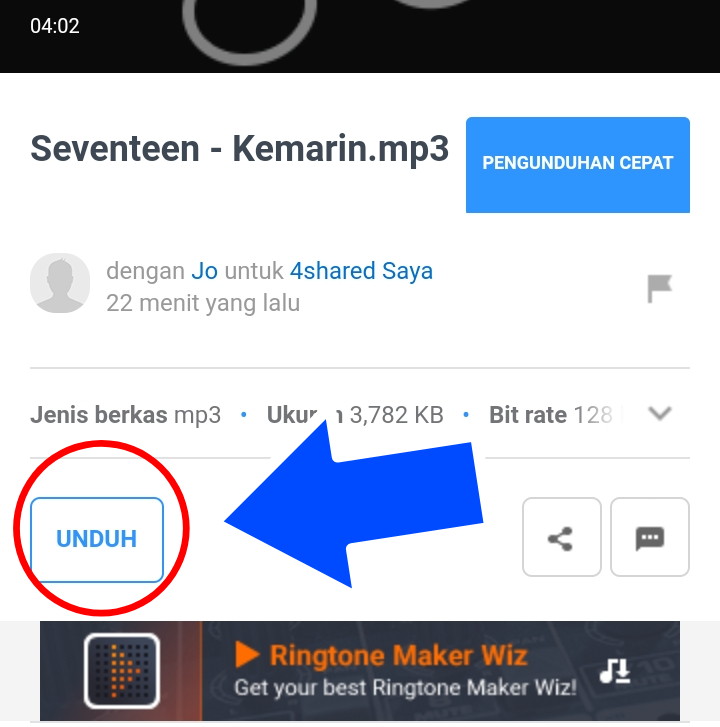This screenshot has height=727, width=720.
Task: Open the comments icon
Action: [x=650, y=538]
